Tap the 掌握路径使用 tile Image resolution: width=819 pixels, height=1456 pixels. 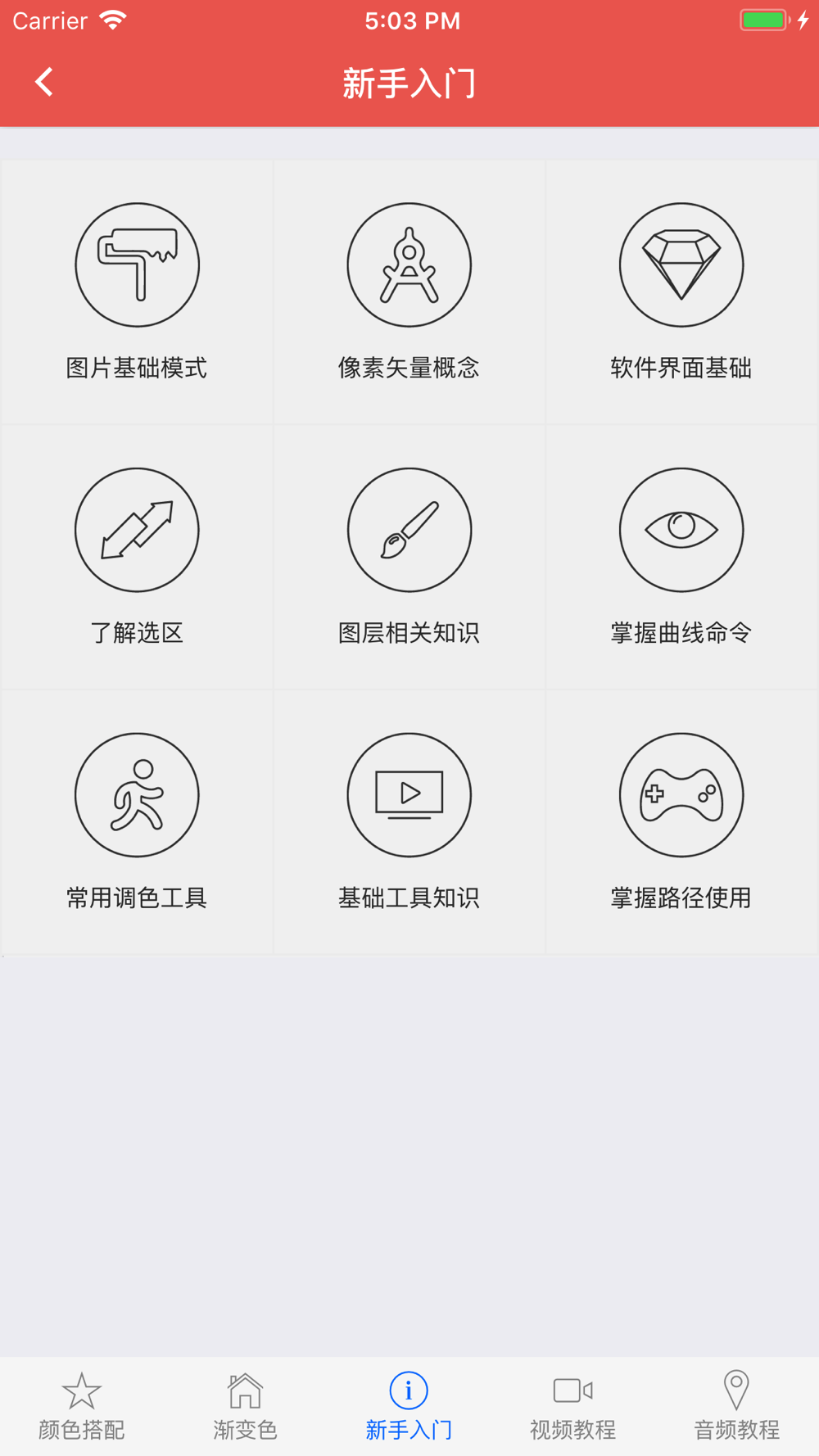click(x=682, y=822)
